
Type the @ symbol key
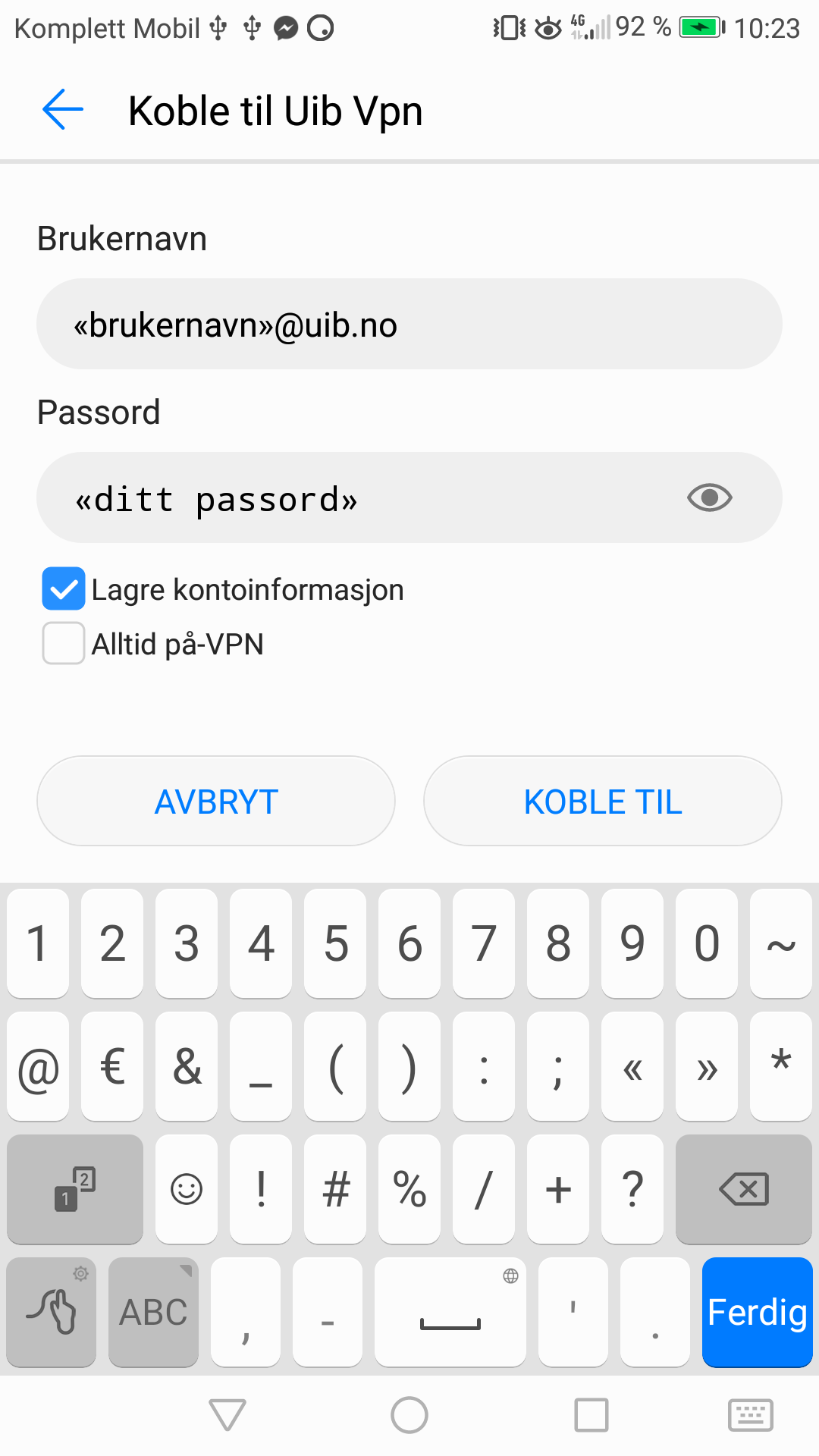pos(38,1067)
